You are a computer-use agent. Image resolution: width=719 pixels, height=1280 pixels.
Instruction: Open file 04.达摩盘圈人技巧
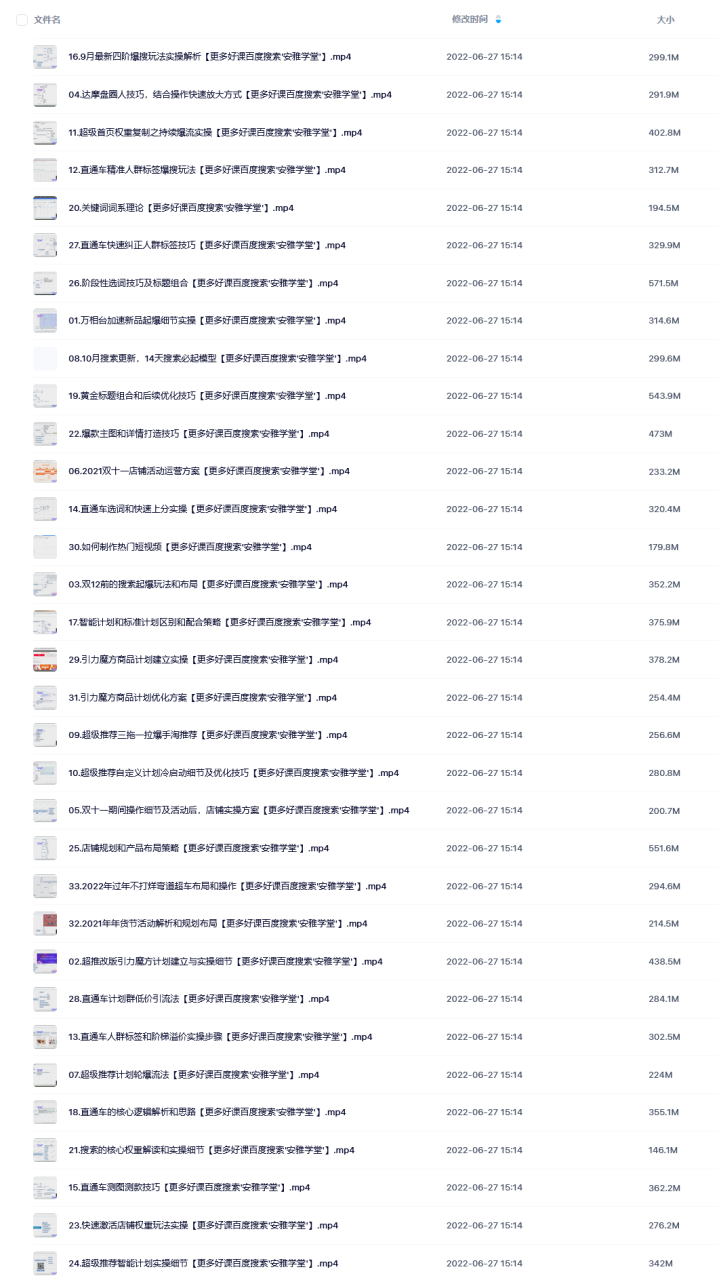[230, 95]
